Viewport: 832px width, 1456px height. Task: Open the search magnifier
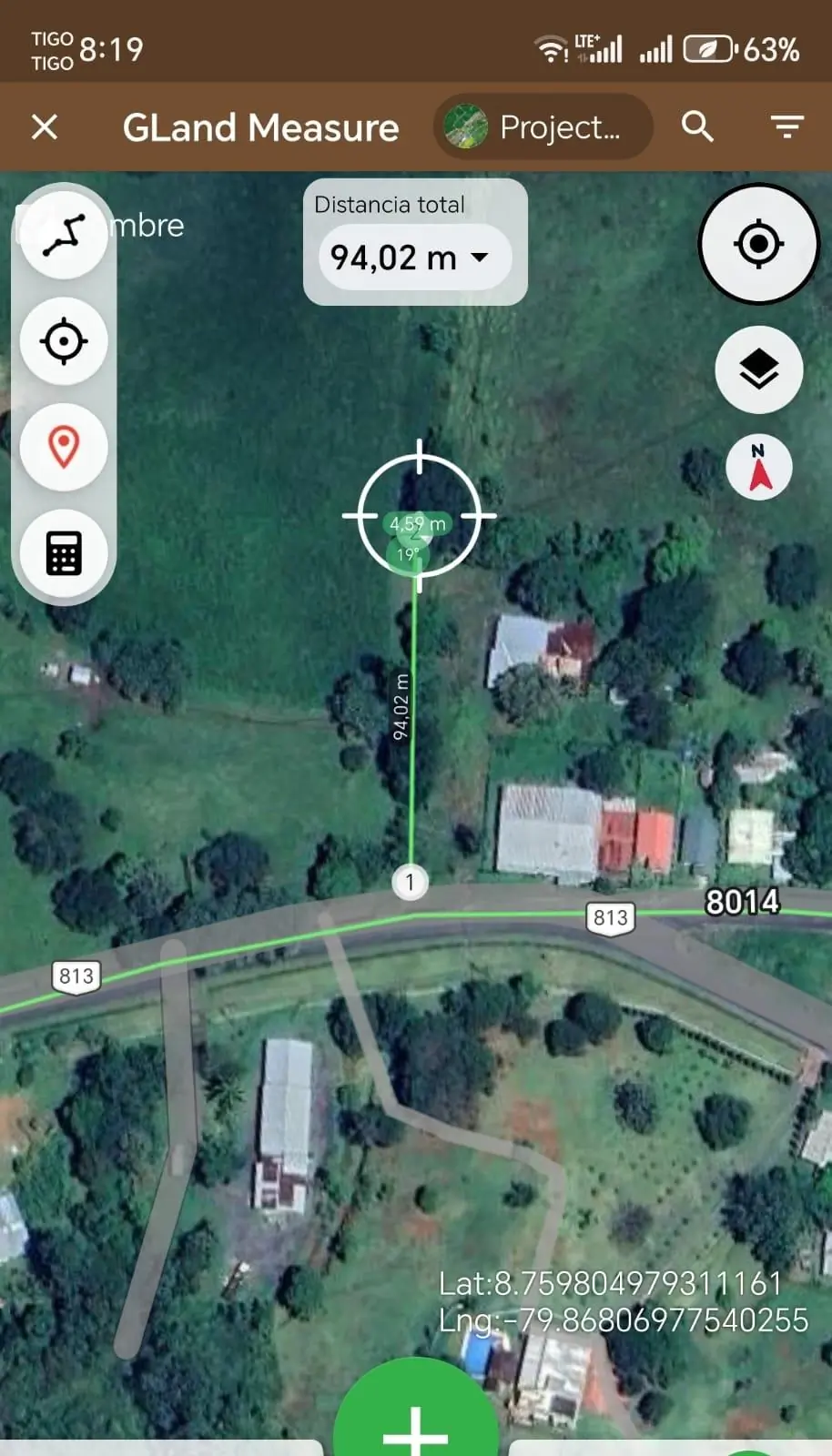[x=697, y=127]
